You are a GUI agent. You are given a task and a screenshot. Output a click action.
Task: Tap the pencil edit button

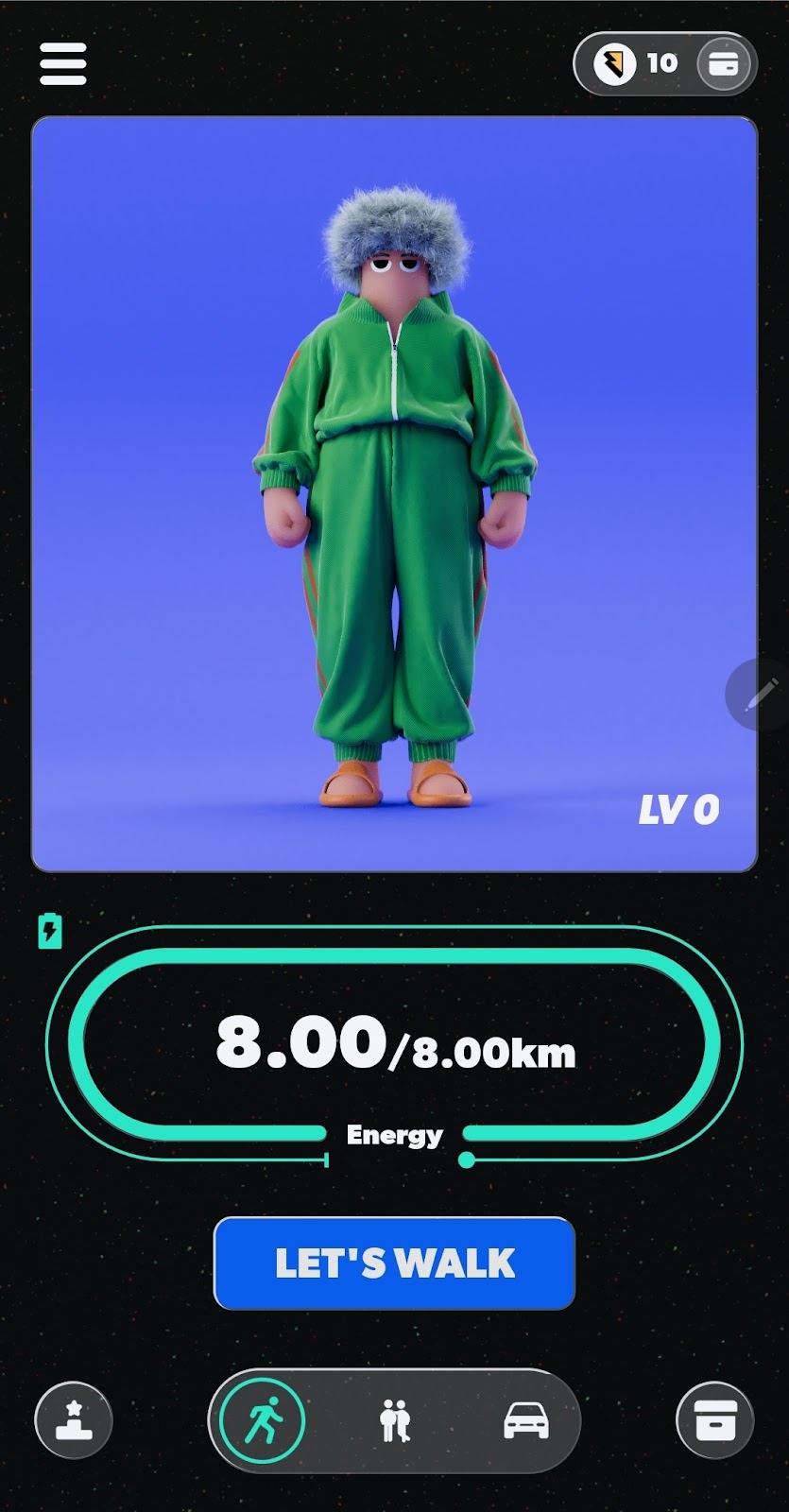pos(759,695)
